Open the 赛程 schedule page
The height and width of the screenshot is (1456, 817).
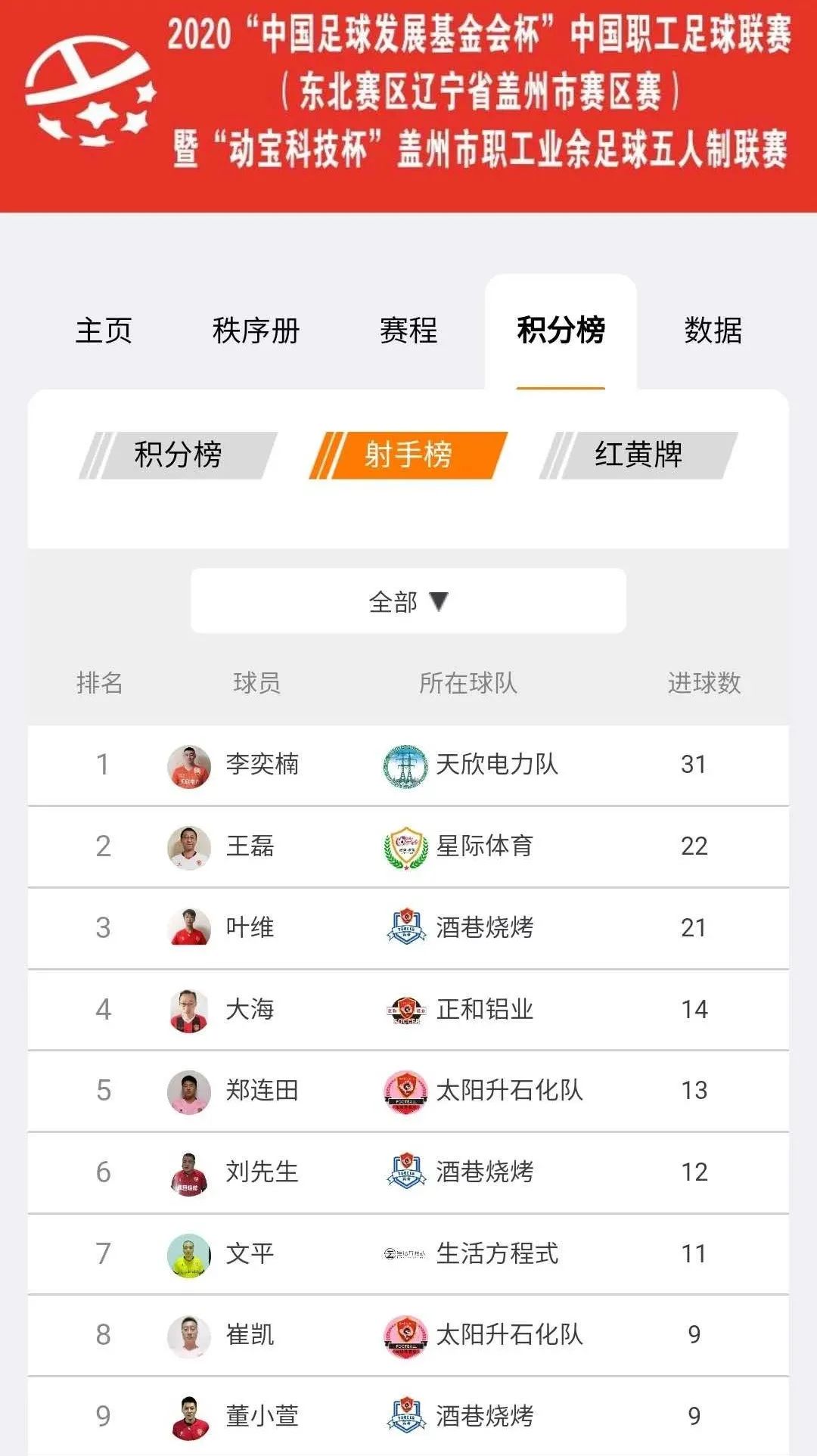coord(409,331)
